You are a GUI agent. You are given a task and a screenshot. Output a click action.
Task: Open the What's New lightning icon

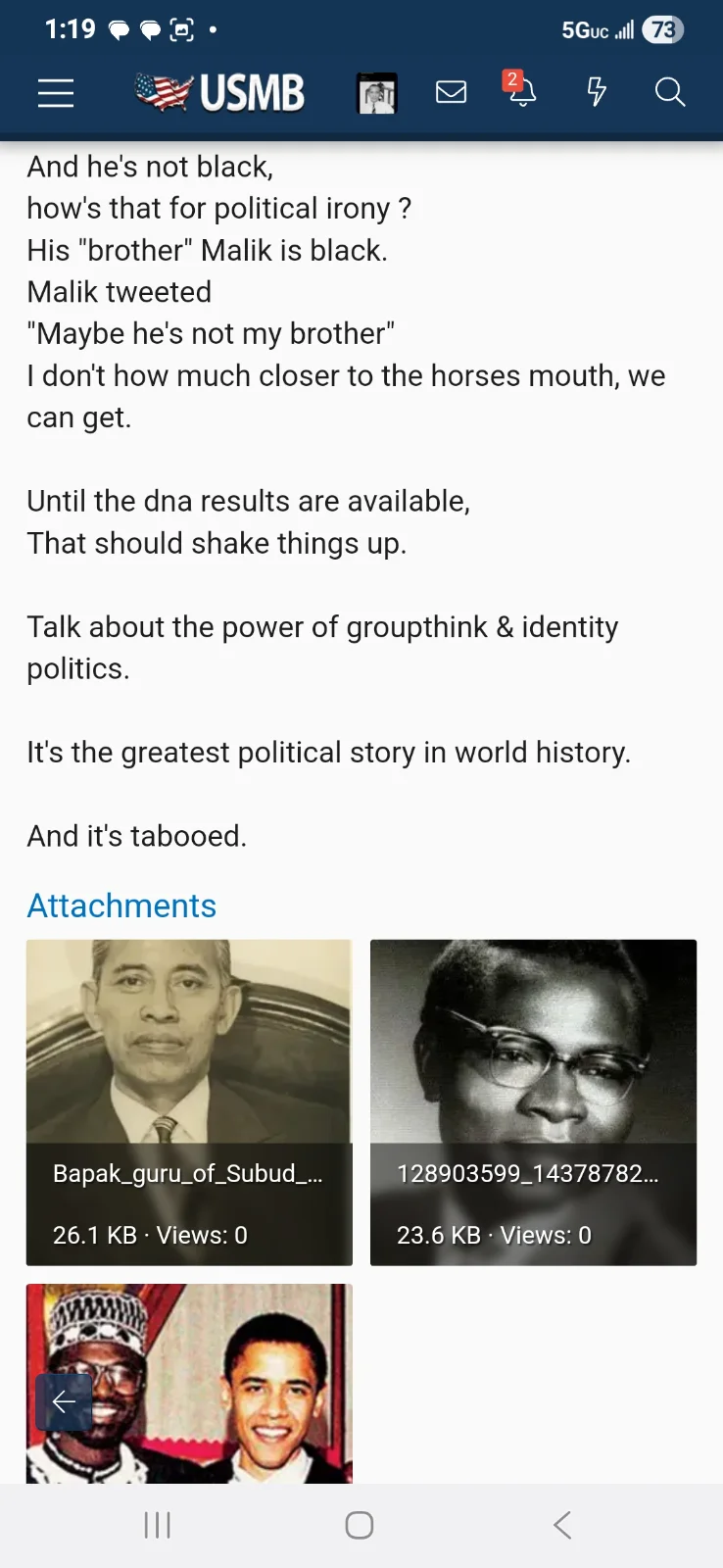pos(596,93)
